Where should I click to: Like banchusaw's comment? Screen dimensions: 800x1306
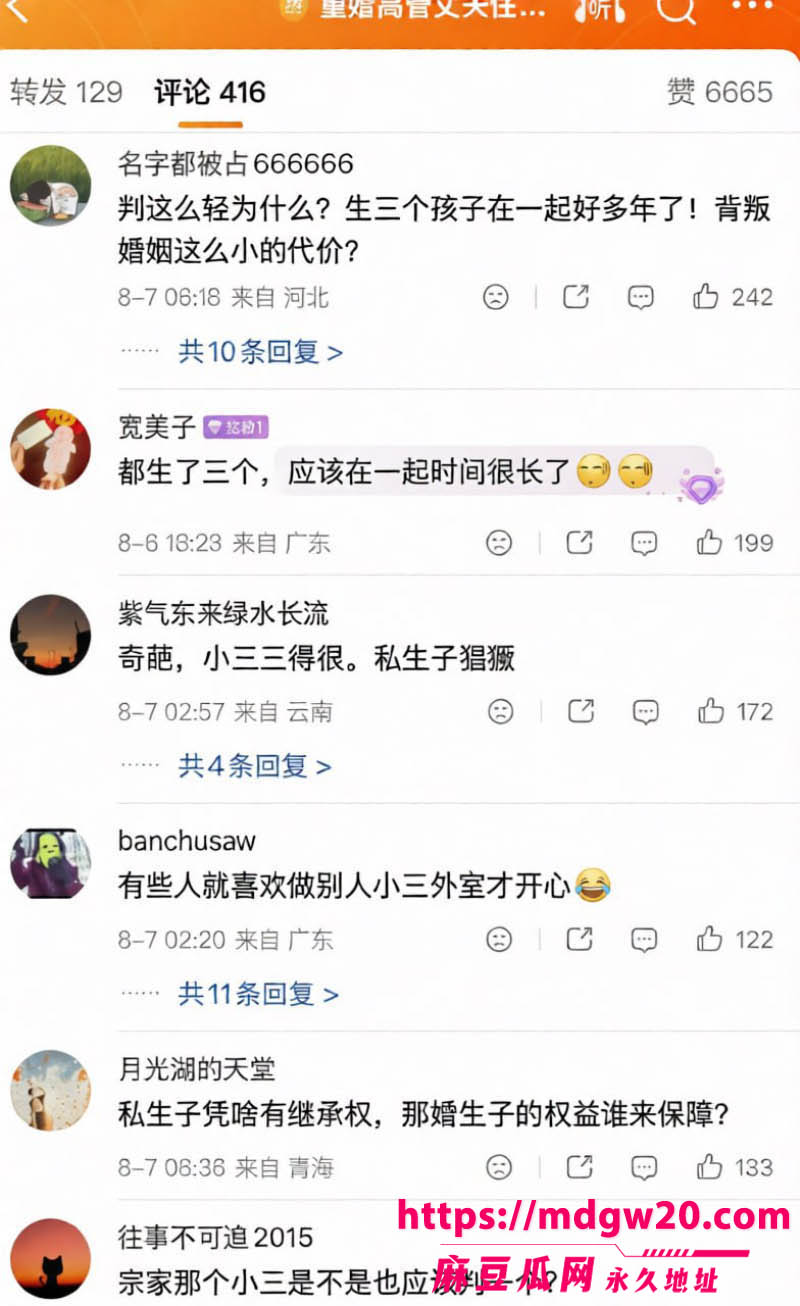click(x=735, y=939)
